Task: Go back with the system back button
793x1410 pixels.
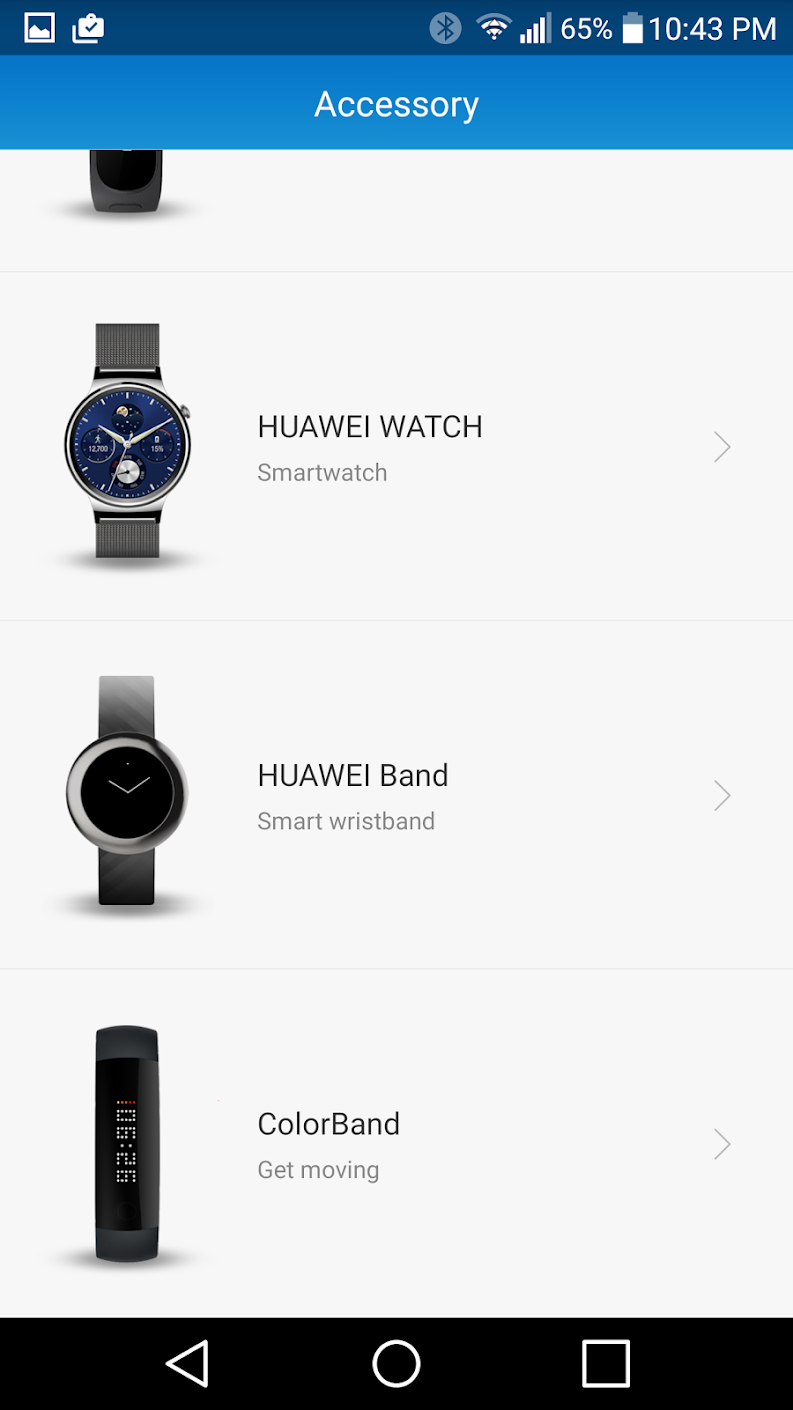Action: 188,1363
